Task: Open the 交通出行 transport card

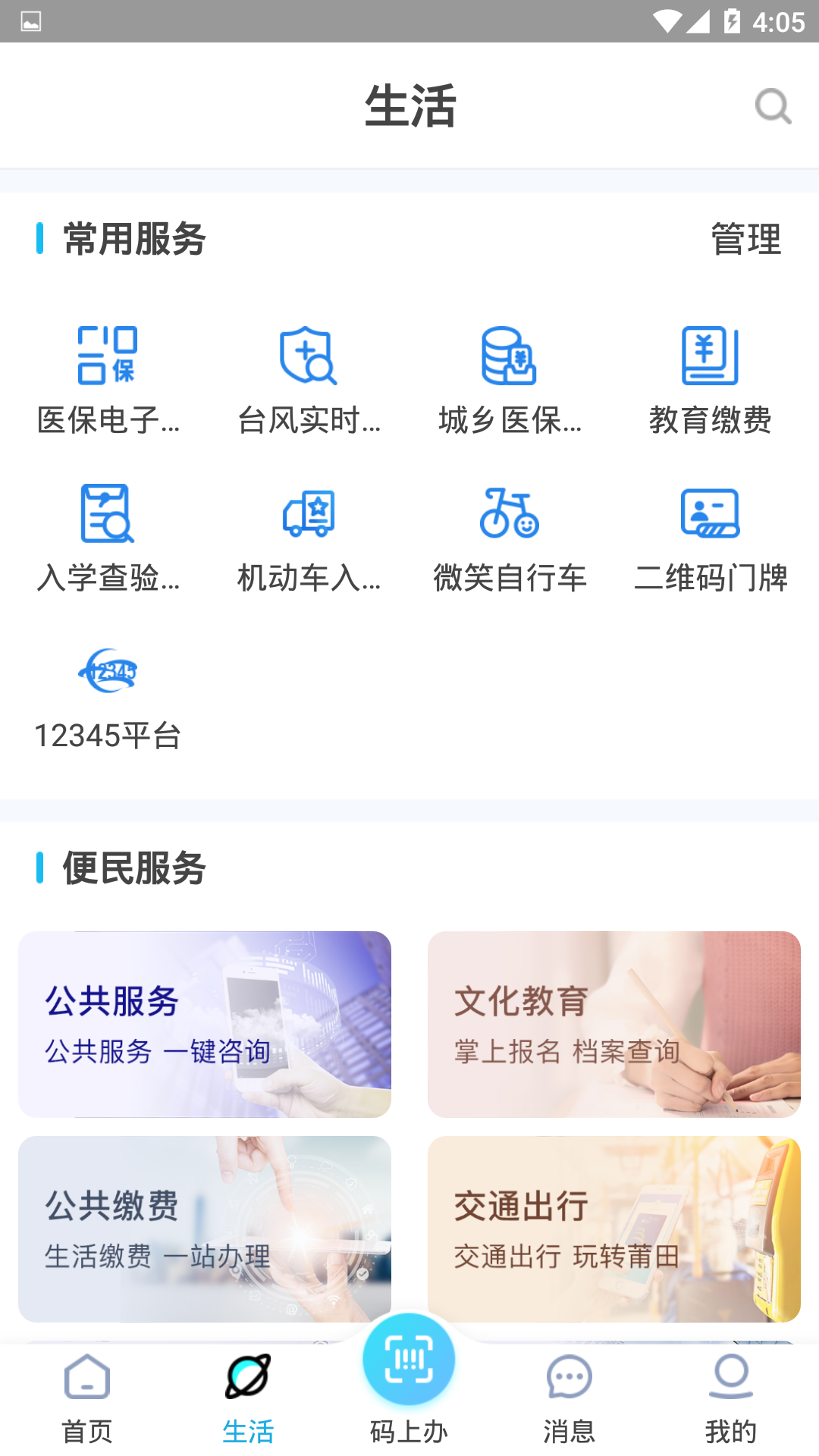Action: [x=614, y=1228]
